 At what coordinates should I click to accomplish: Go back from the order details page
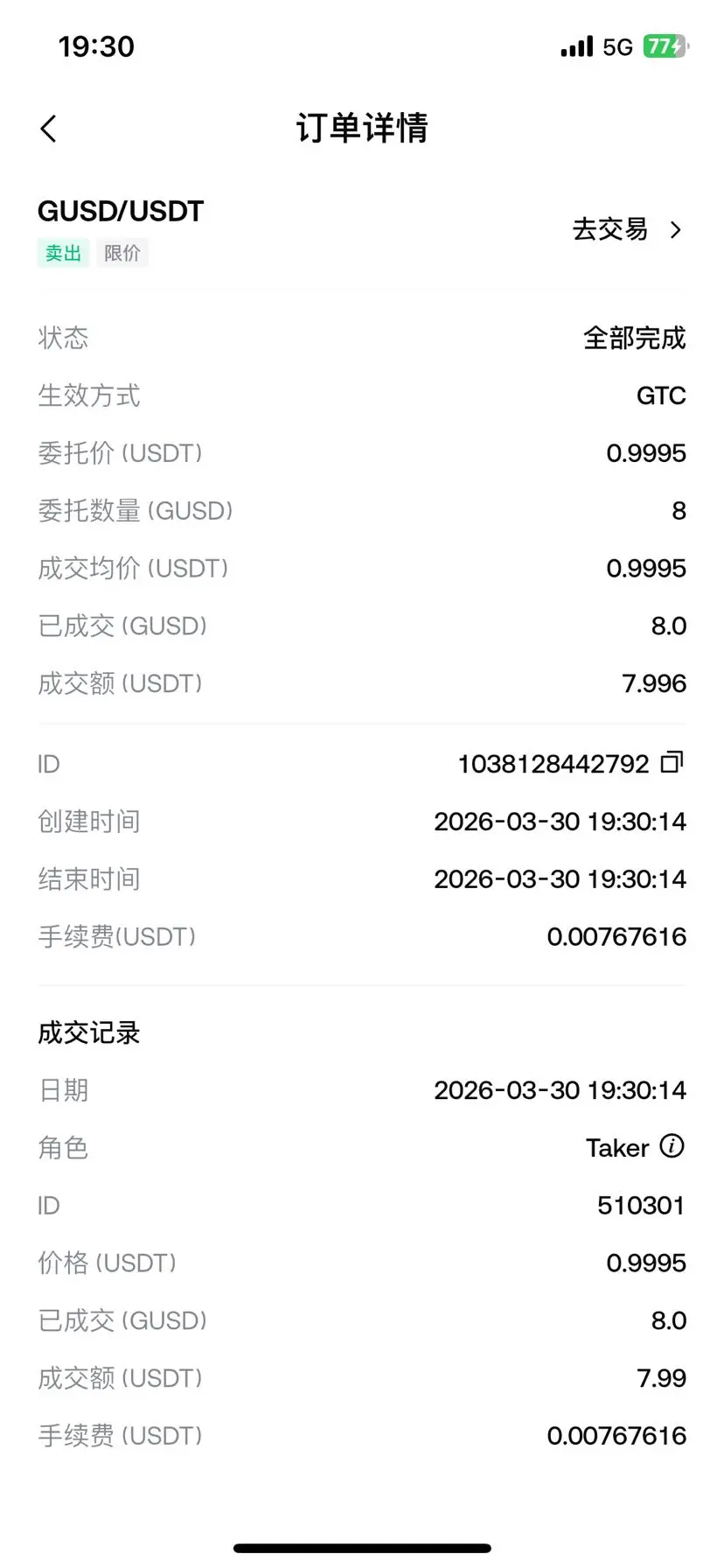tap(49, 129)
